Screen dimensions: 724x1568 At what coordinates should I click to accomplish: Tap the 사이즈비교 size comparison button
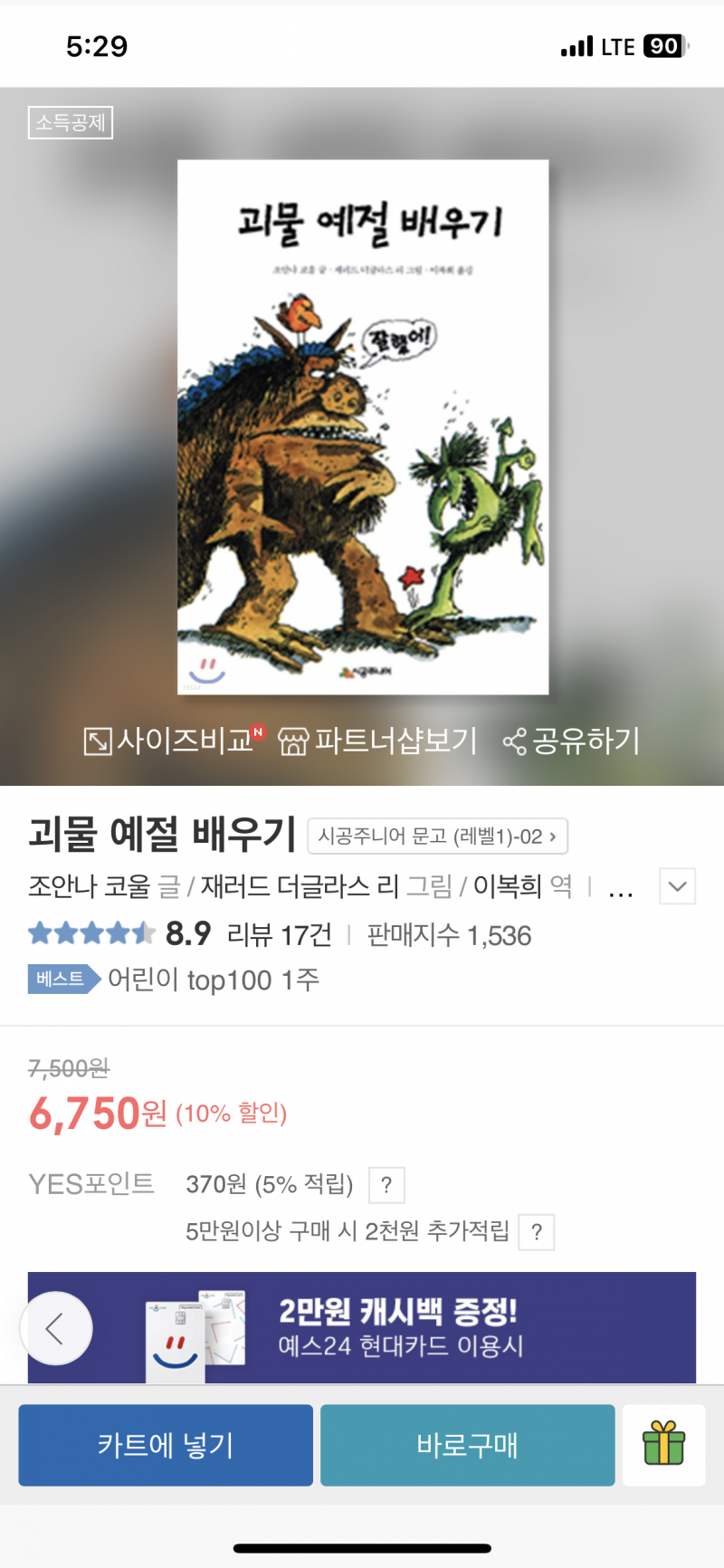tap(174, 741)
